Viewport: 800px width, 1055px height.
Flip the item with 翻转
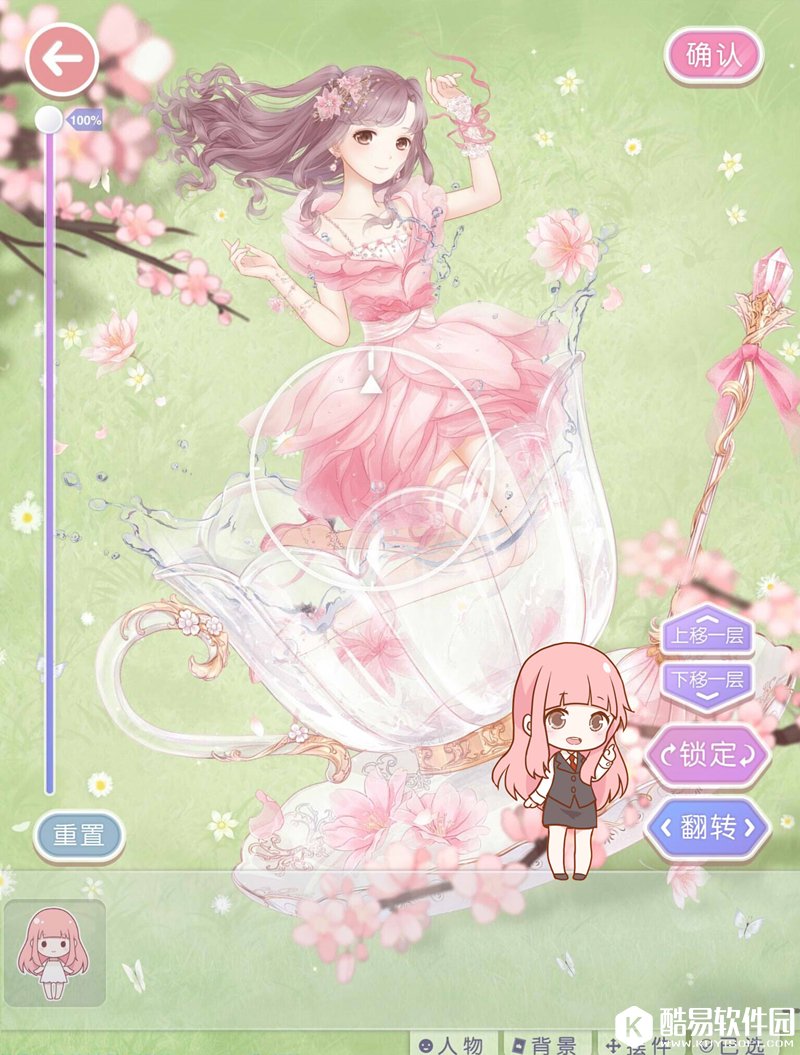click(x=708, y=828)
